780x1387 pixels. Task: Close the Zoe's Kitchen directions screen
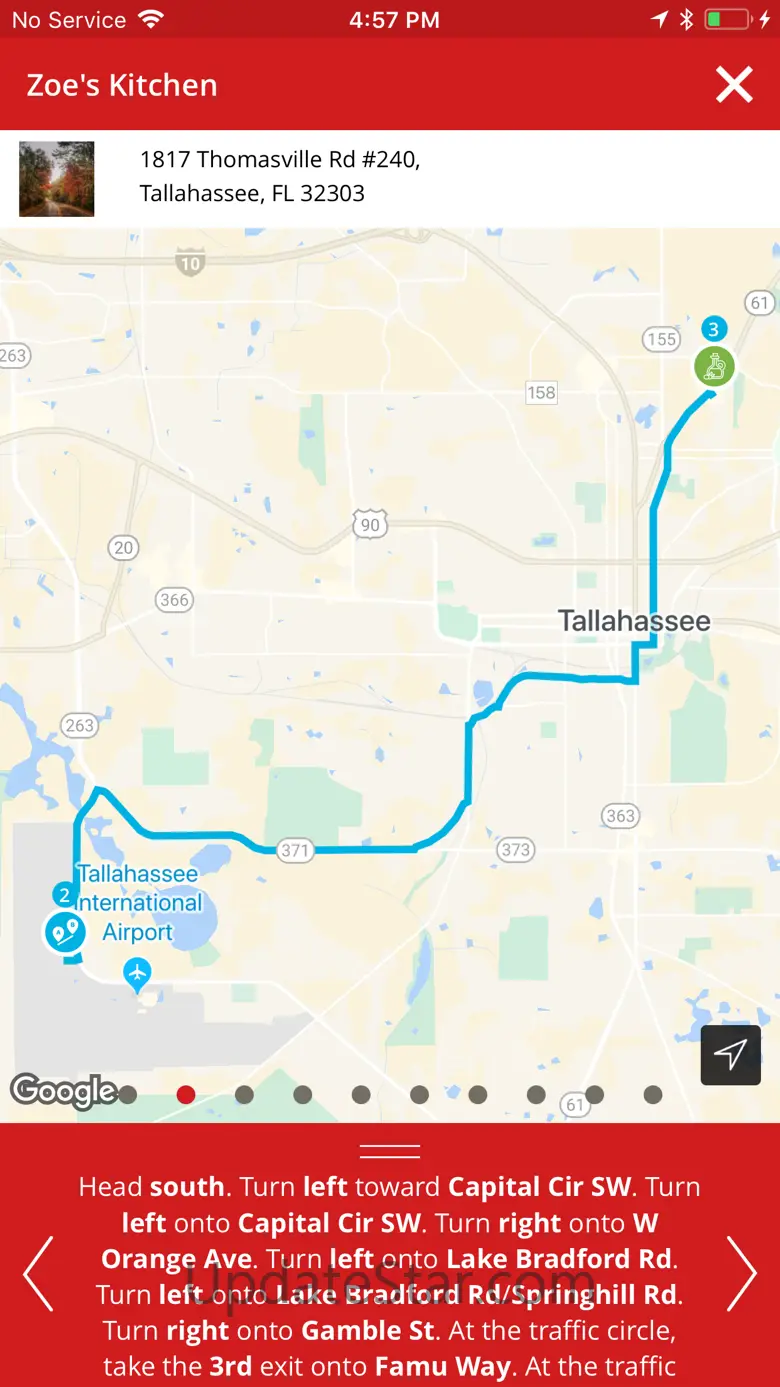(734, 86)
